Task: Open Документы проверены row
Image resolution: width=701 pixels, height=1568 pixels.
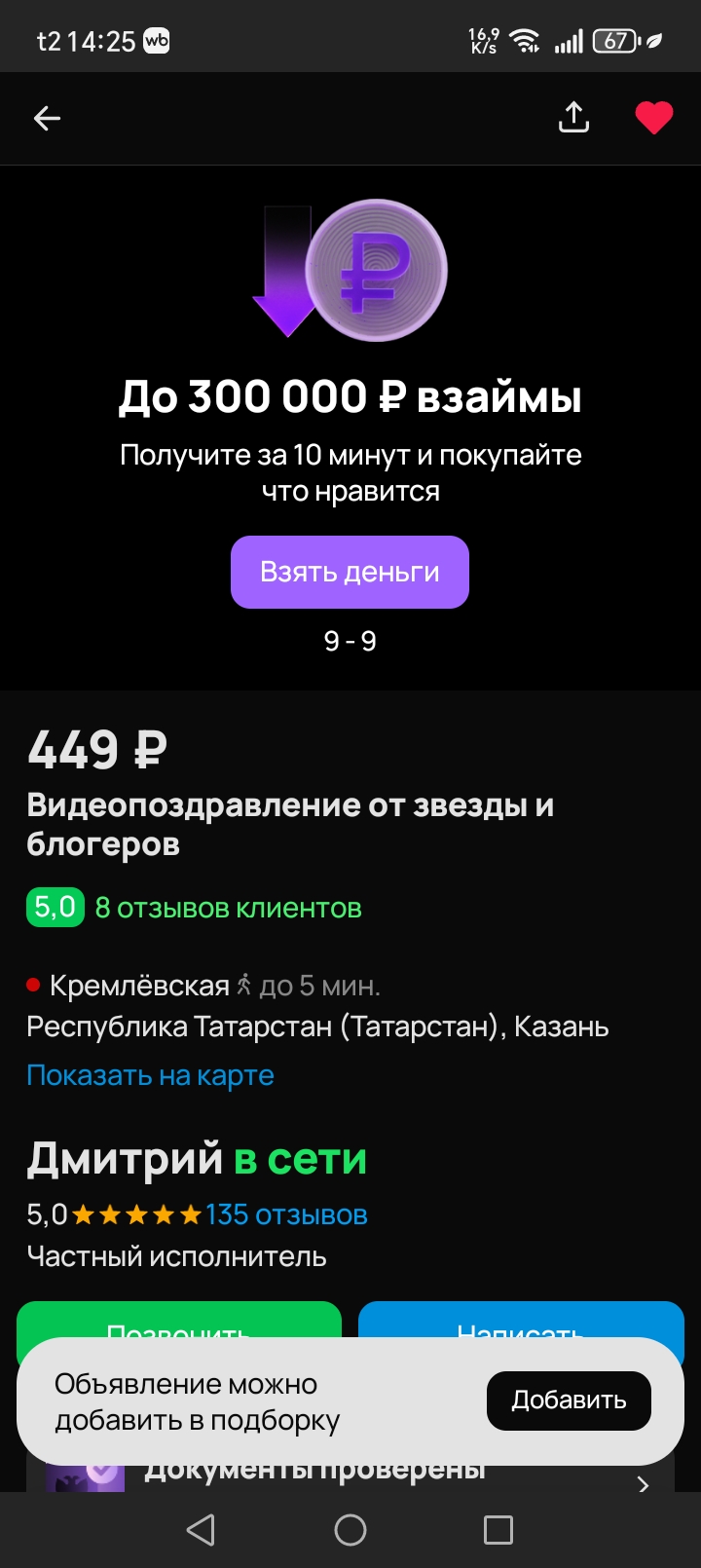Action: [x=389, y=1477]
